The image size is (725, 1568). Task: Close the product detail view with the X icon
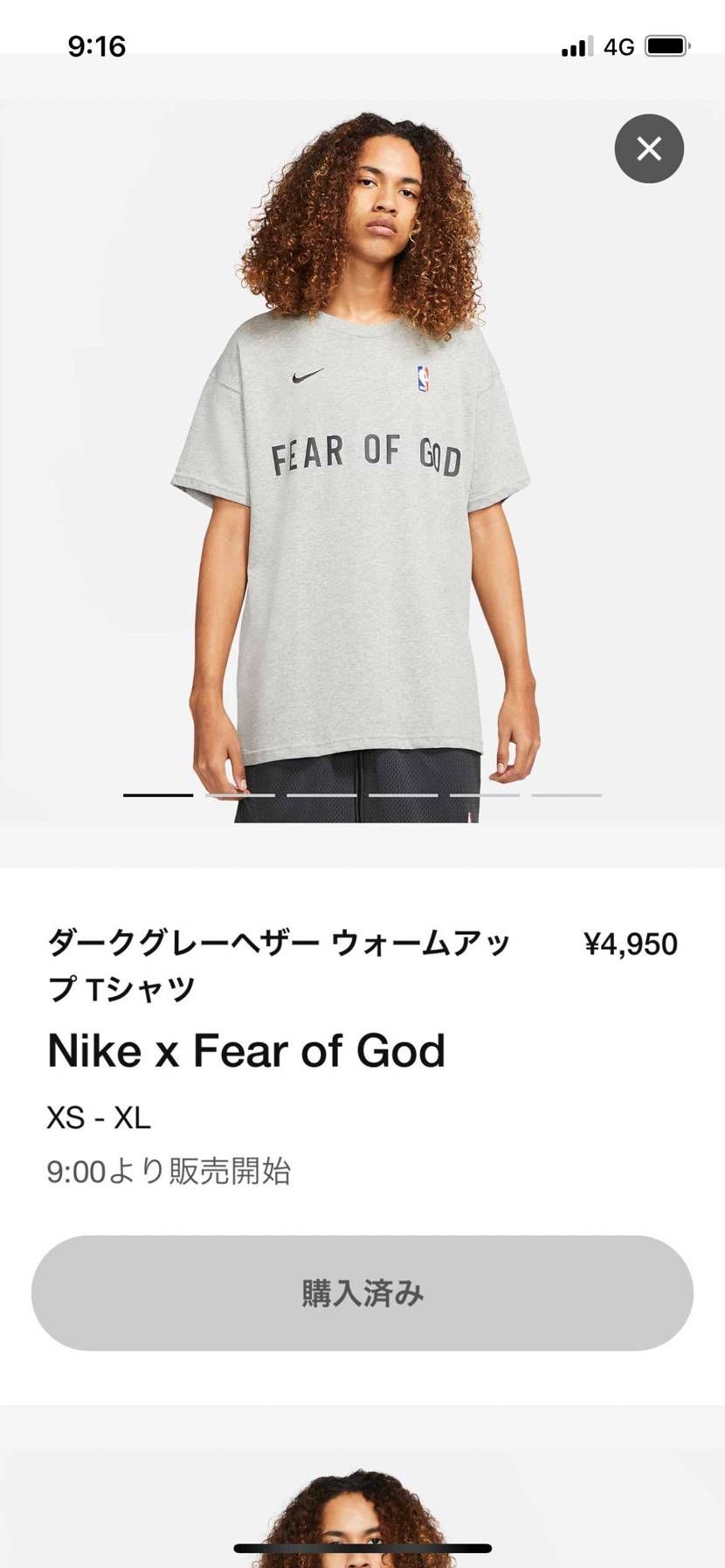[648, 148]
